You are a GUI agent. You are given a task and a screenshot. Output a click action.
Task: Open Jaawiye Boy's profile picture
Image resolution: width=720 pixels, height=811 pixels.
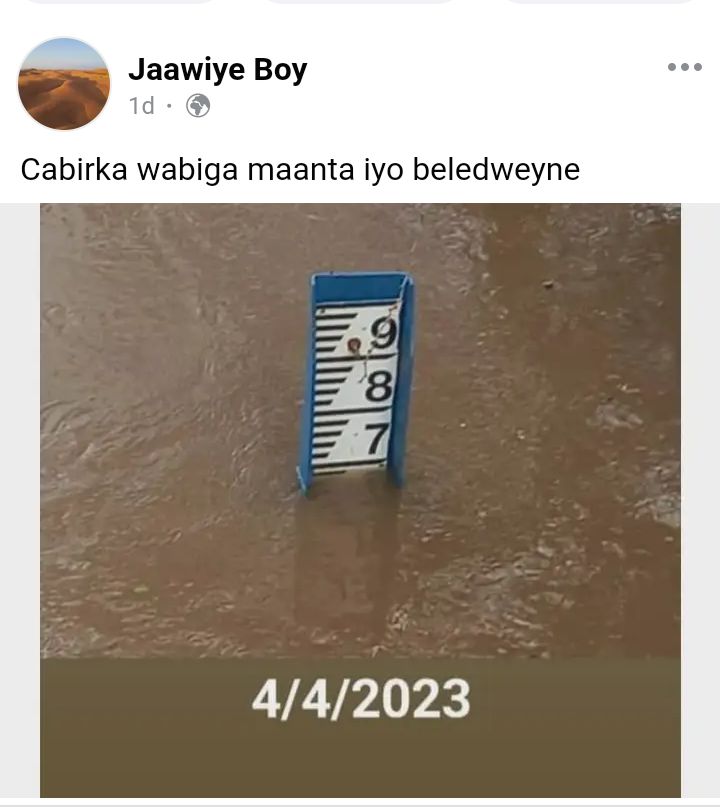64,84
